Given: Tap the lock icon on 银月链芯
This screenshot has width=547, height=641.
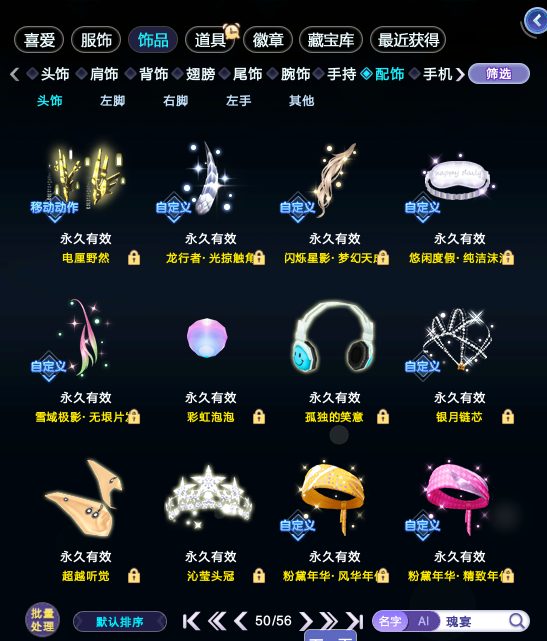Looking at the screenshot, I should point(508,417).
